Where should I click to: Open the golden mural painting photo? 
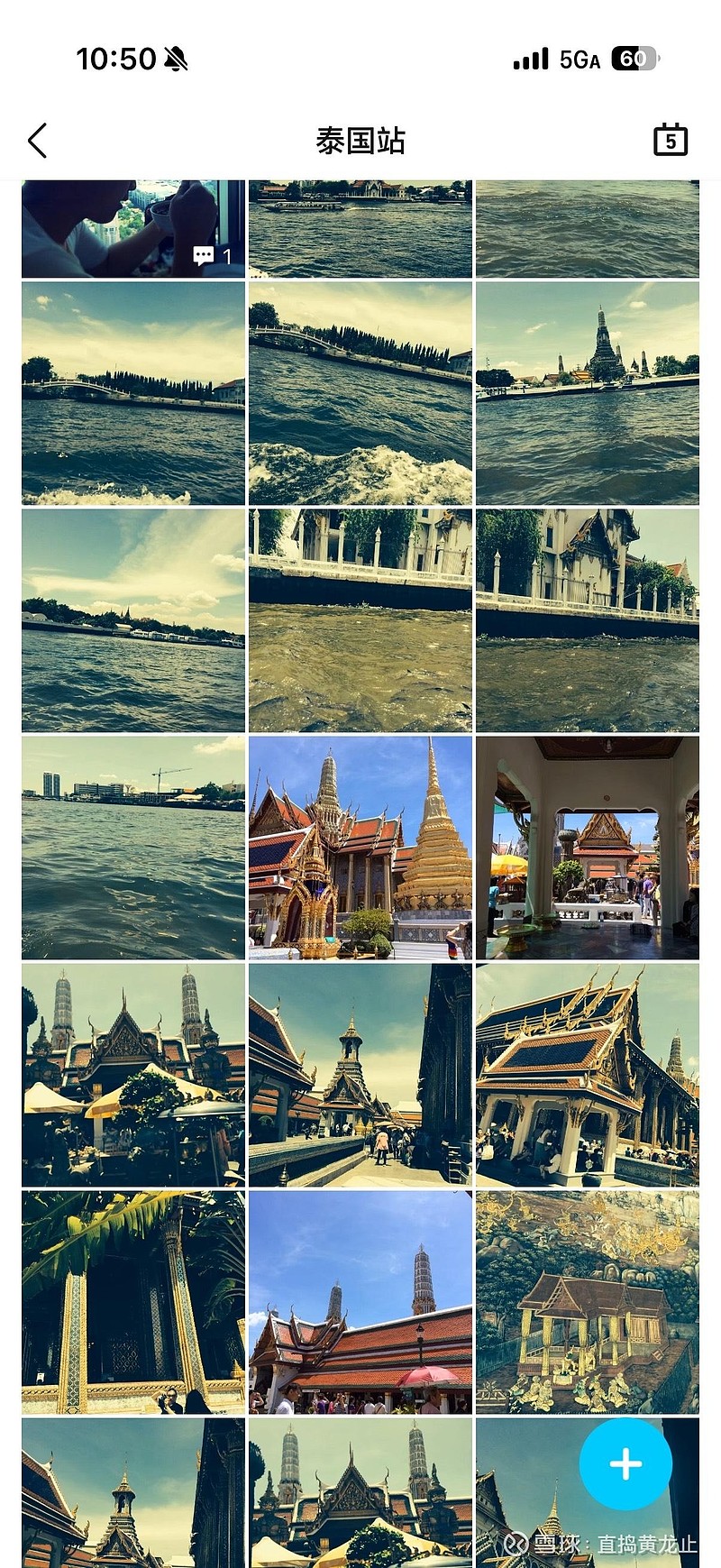pyautogui.click(x=588, y=1302)
